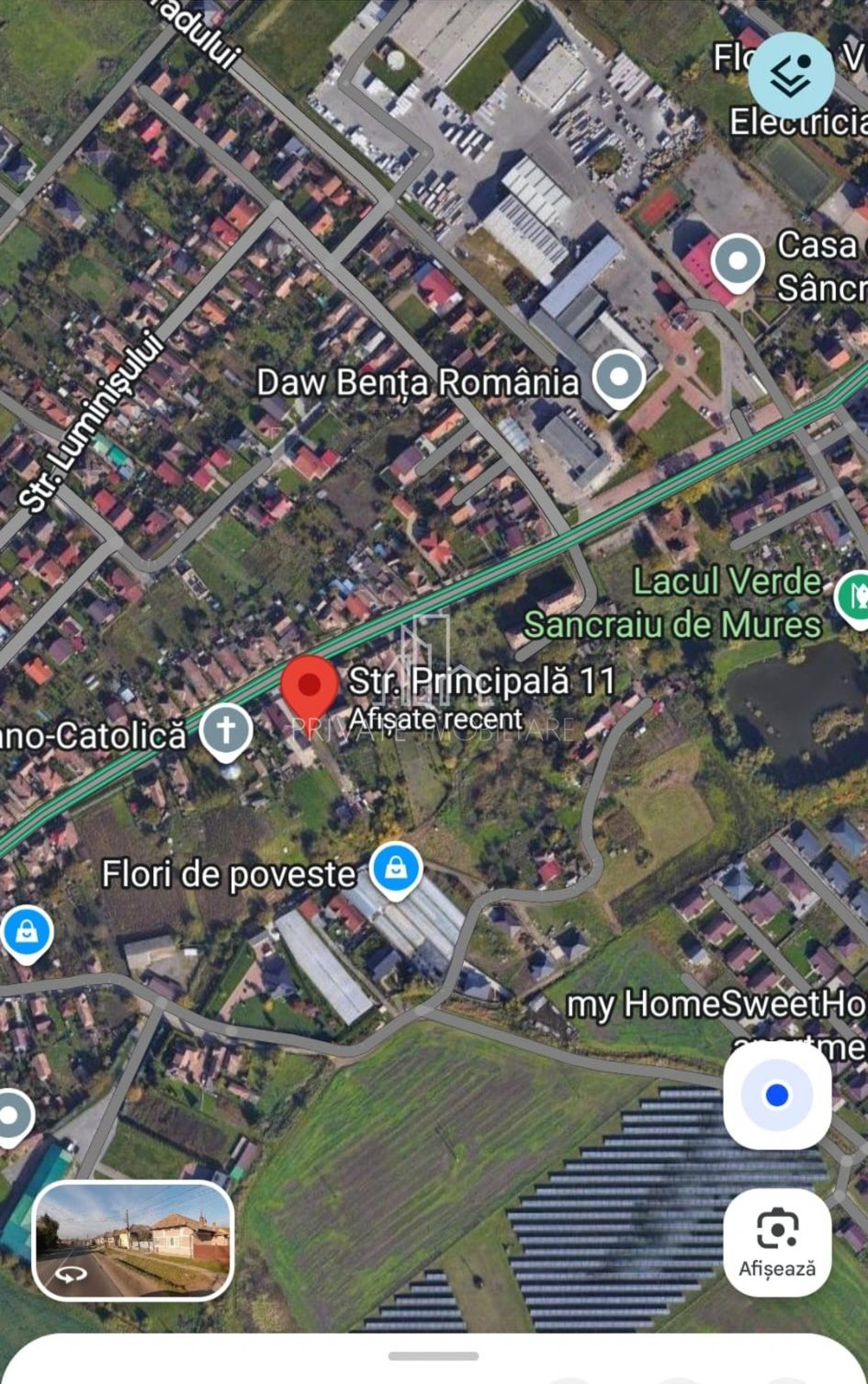Image resolution: width=868 pixels, height=1384 pixels.
Task: Open the map layers selector
Action: point(791,75)
